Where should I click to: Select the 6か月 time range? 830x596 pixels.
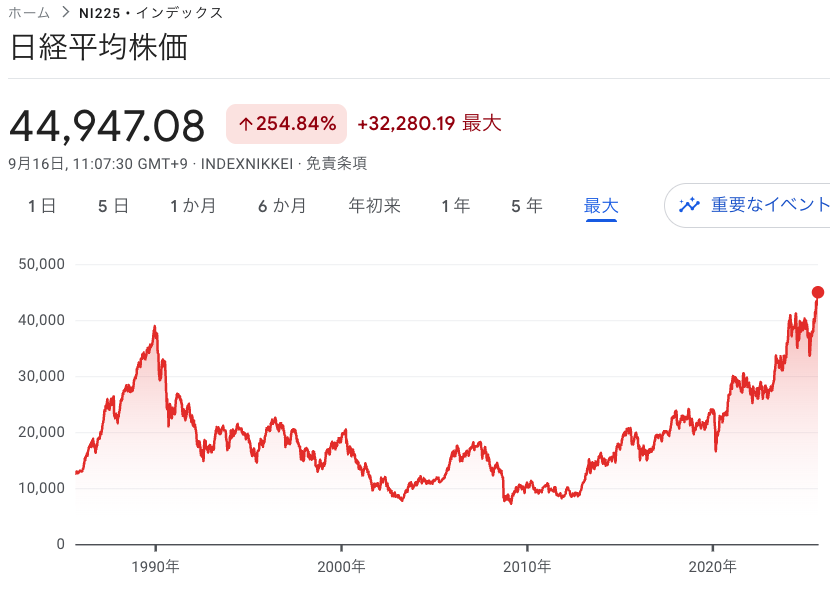tap(282, 206)
